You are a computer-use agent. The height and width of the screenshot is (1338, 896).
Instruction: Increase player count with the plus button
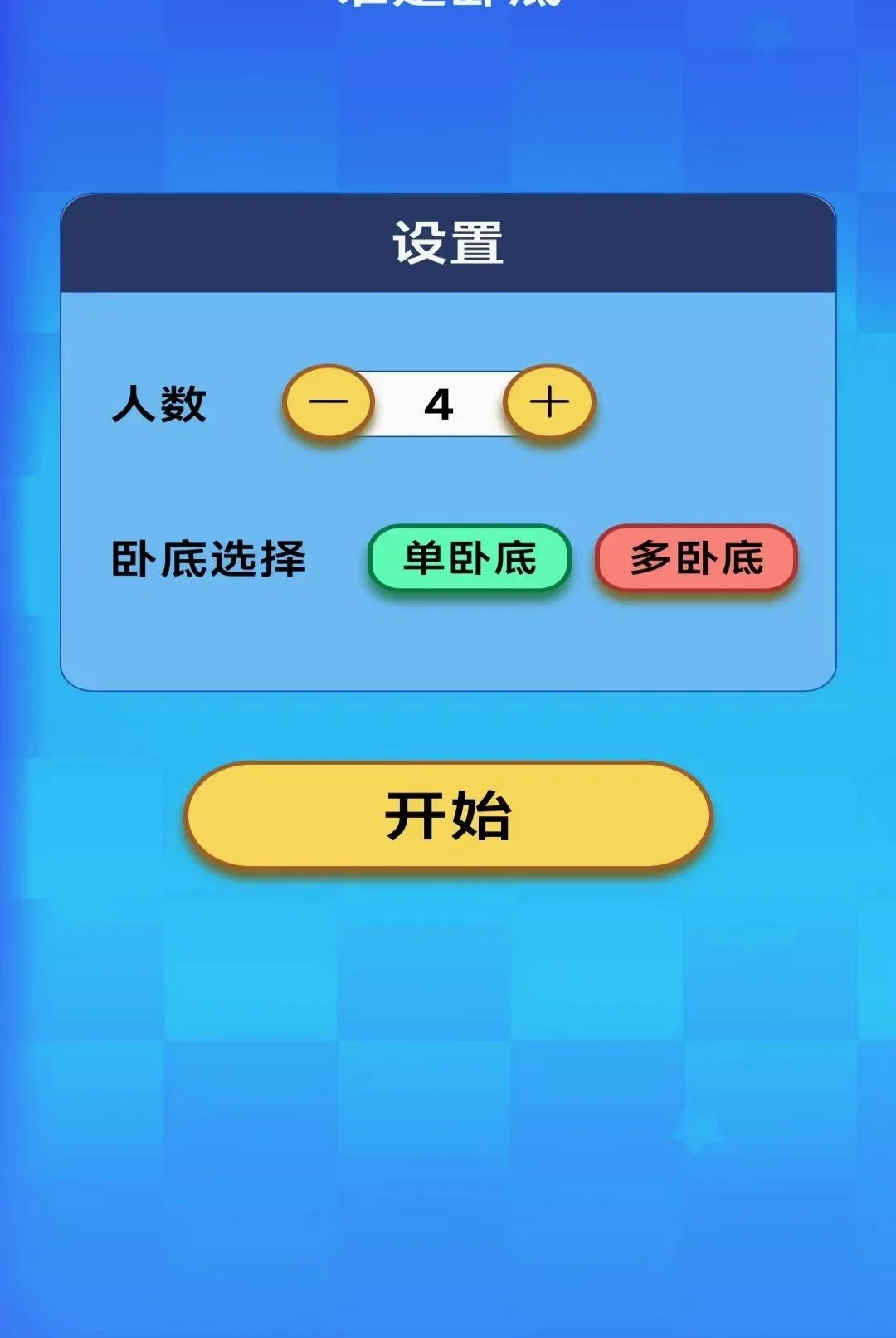pyautogui.click(x=549, y=402)
